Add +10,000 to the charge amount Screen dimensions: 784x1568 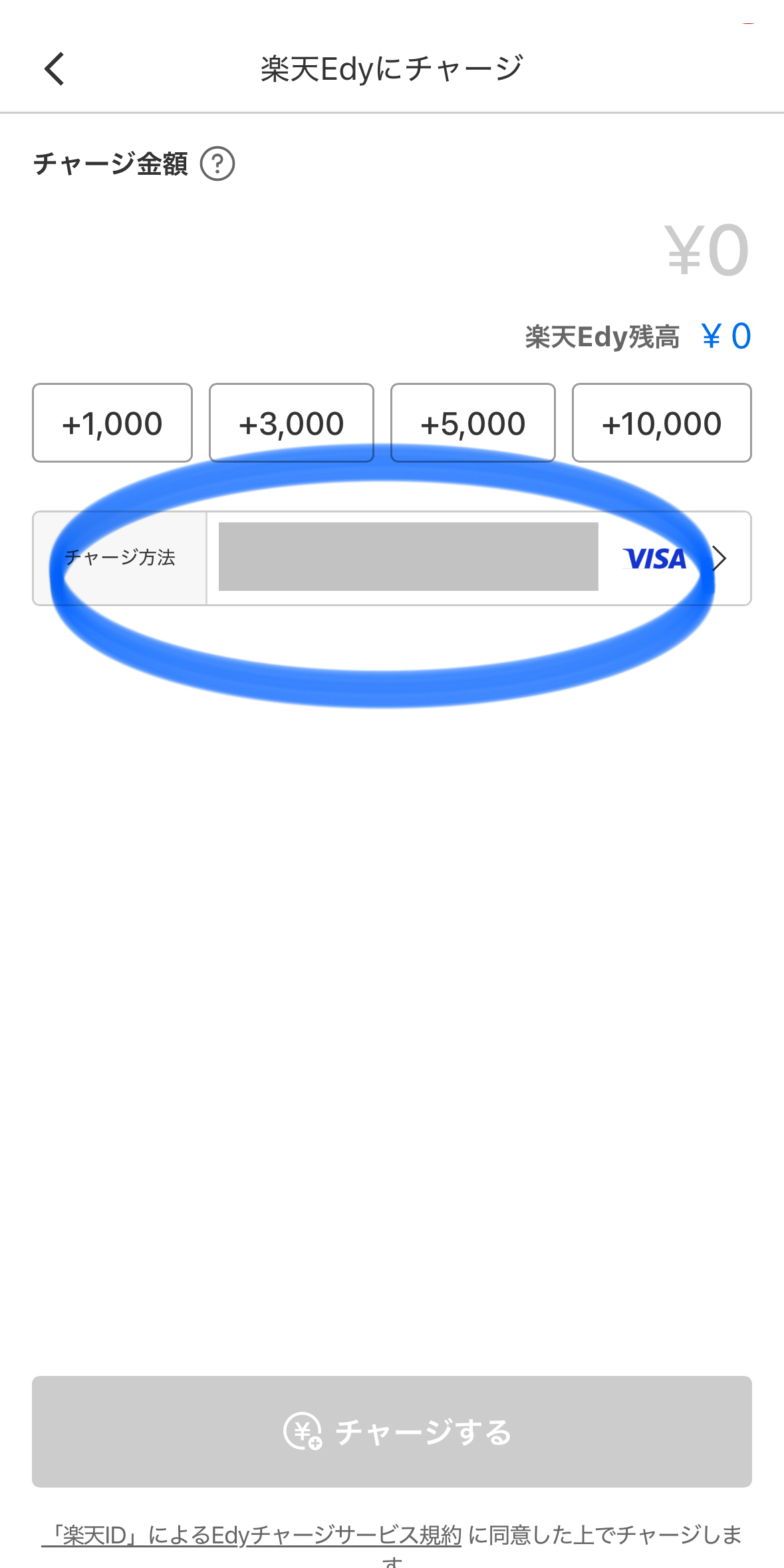pos(662,423)
